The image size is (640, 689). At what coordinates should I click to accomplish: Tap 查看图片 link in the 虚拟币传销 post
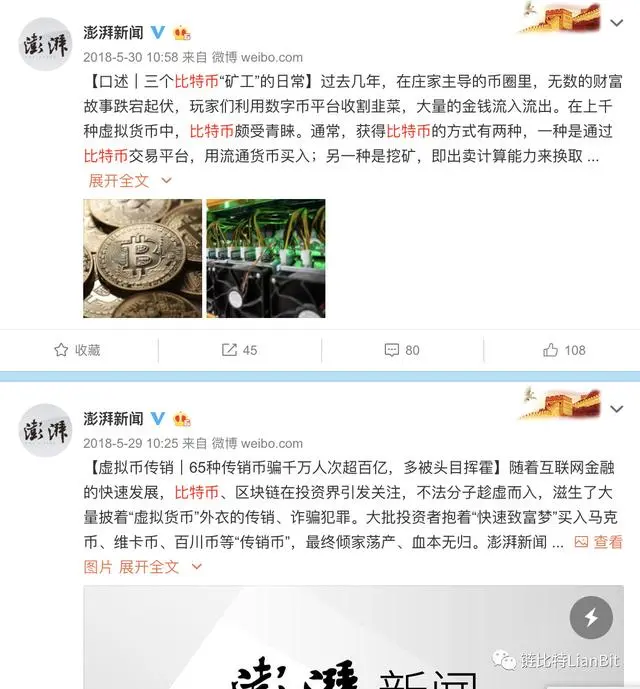coord(598,542)
